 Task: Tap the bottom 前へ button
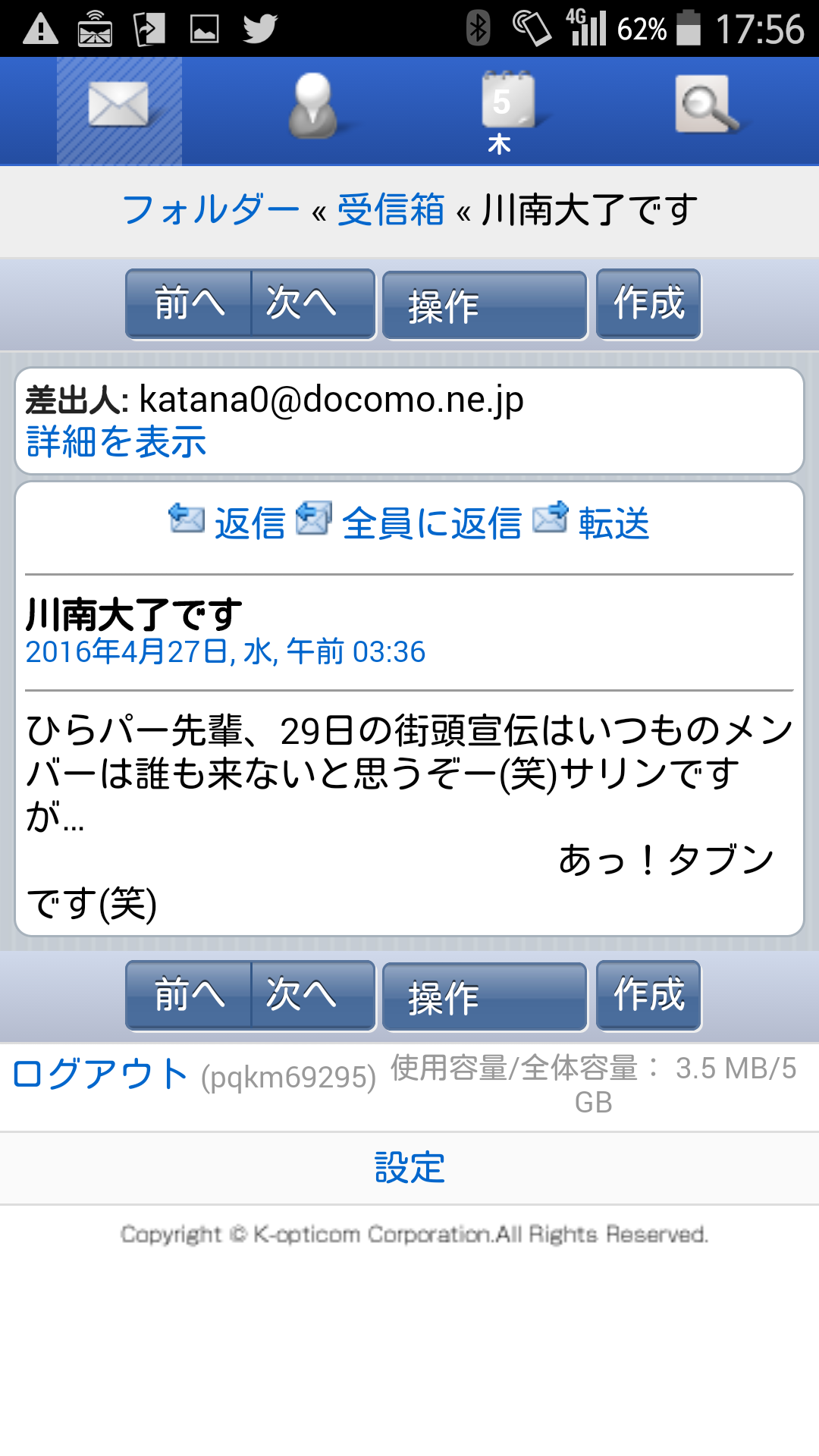(x=189, y=995)
